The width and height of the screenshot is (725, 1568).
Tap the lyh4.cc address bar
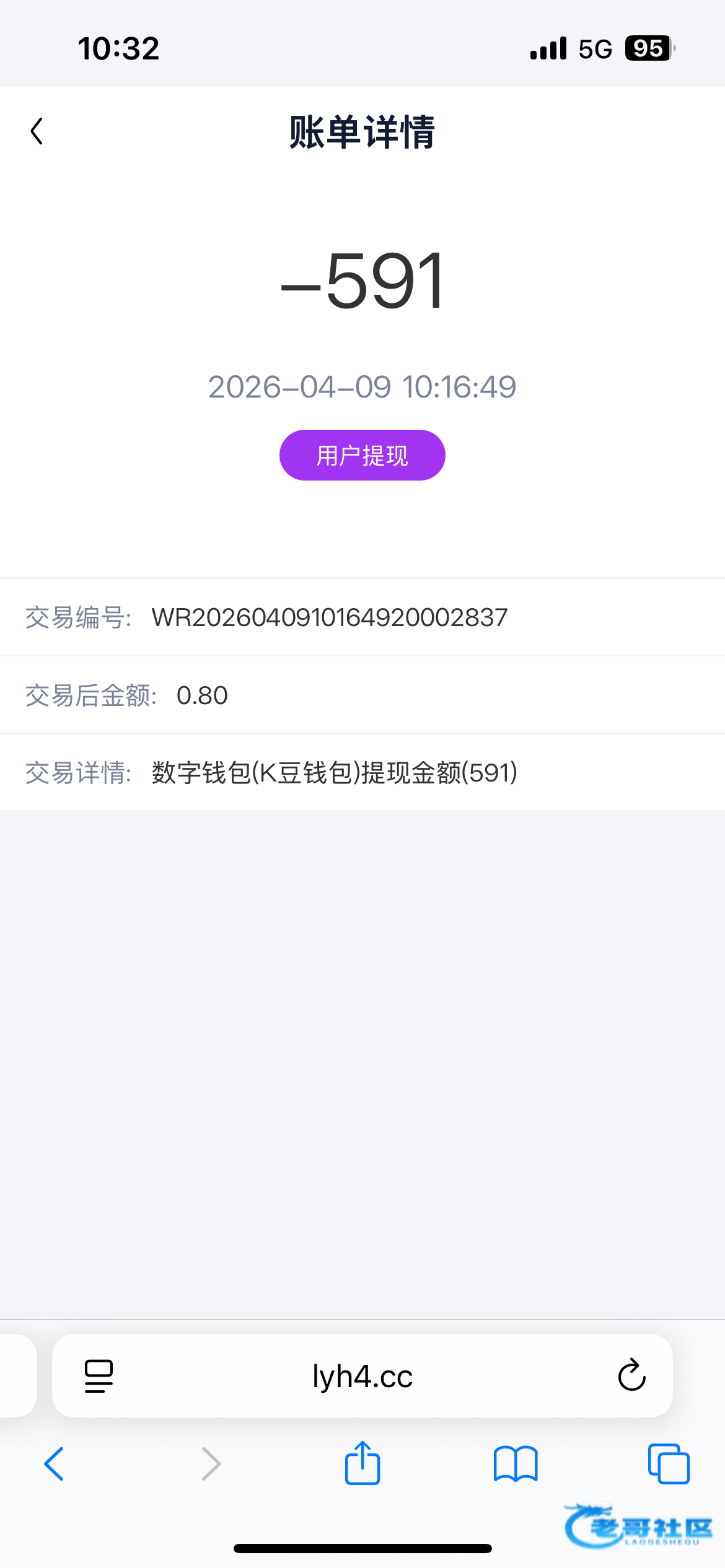(x=362, y=1376)
